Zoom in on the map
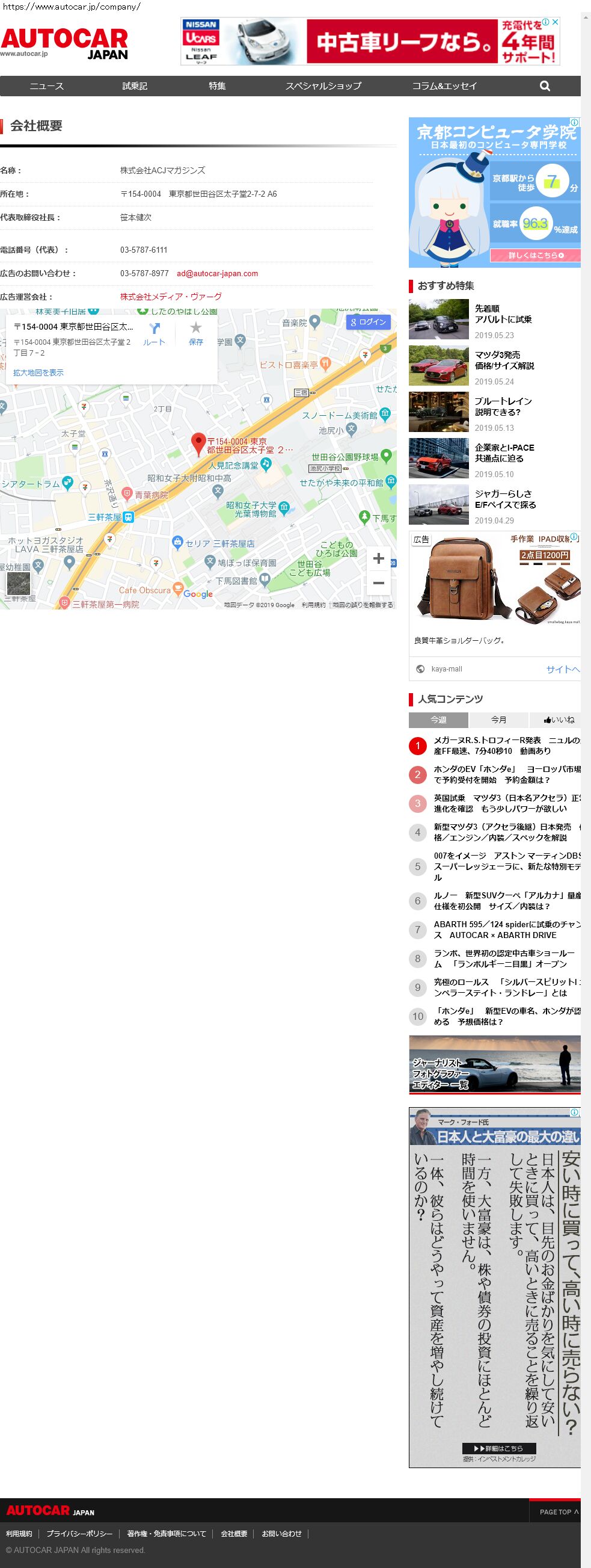This screenshot has height=1568, width=591. (378, 558)
